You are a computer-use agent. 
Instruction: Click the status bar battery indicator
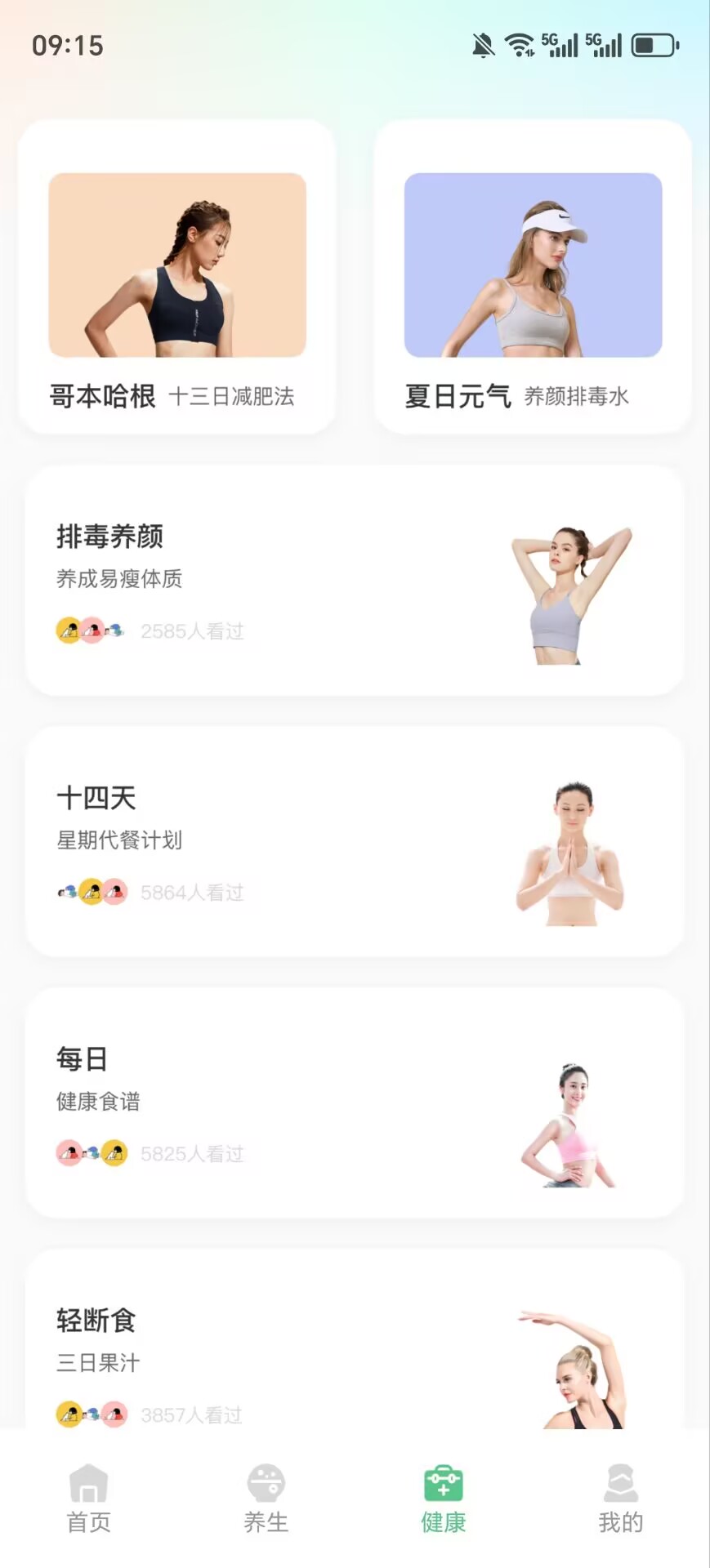654,45
